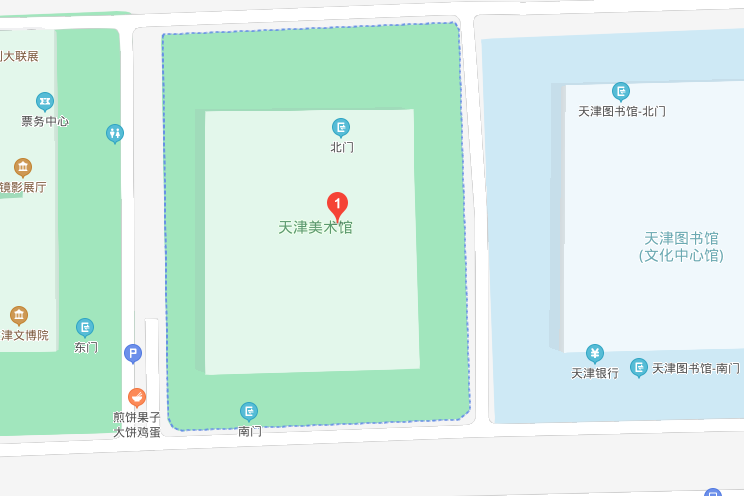744x496 pixels.
Task: Select the 北门 entrance marker of 天津美术馆
Action: [x=341, y=127]
